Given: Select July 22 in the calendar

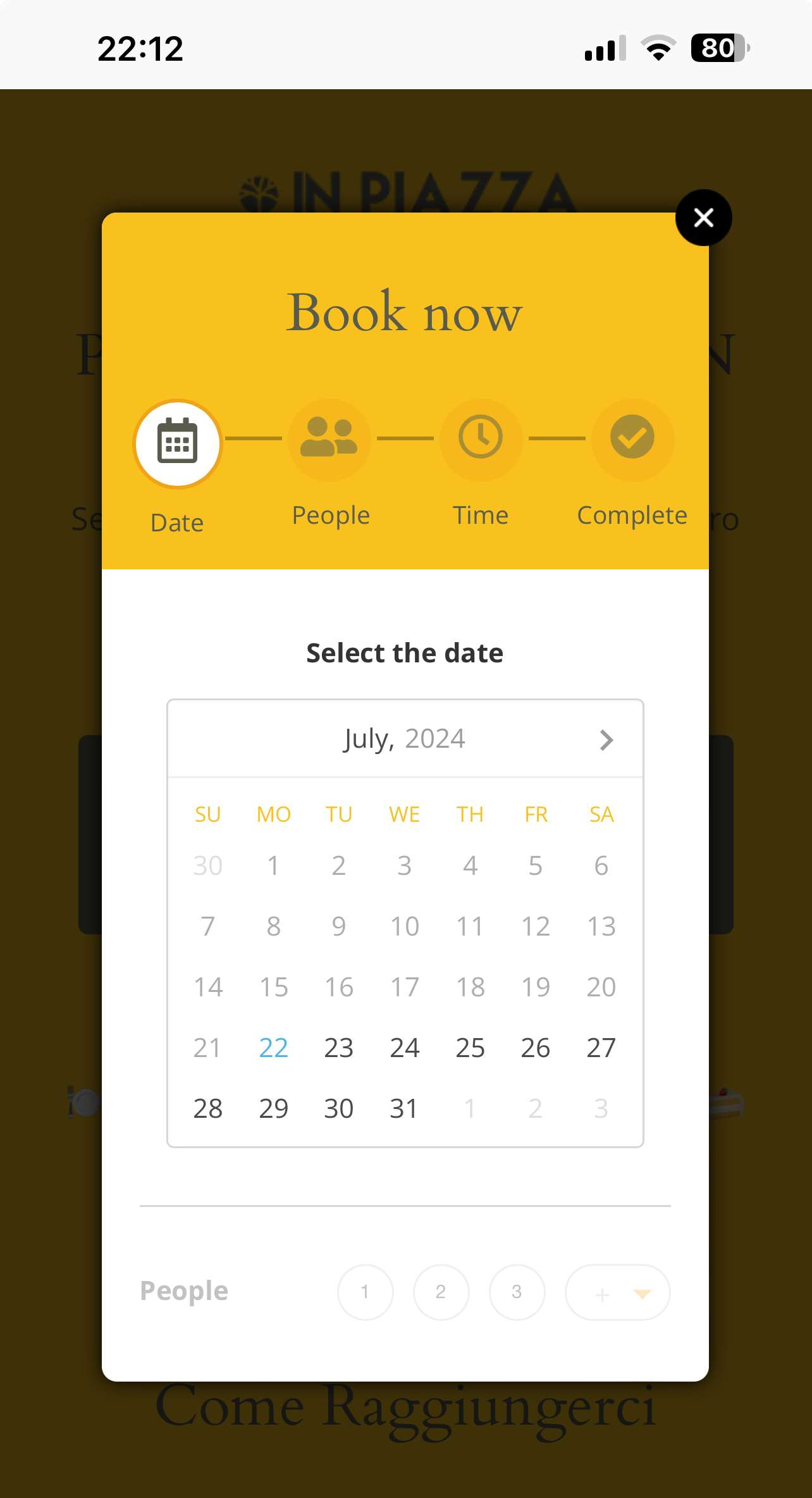Looking at the screenshot, I should [x=273, y=1048].
